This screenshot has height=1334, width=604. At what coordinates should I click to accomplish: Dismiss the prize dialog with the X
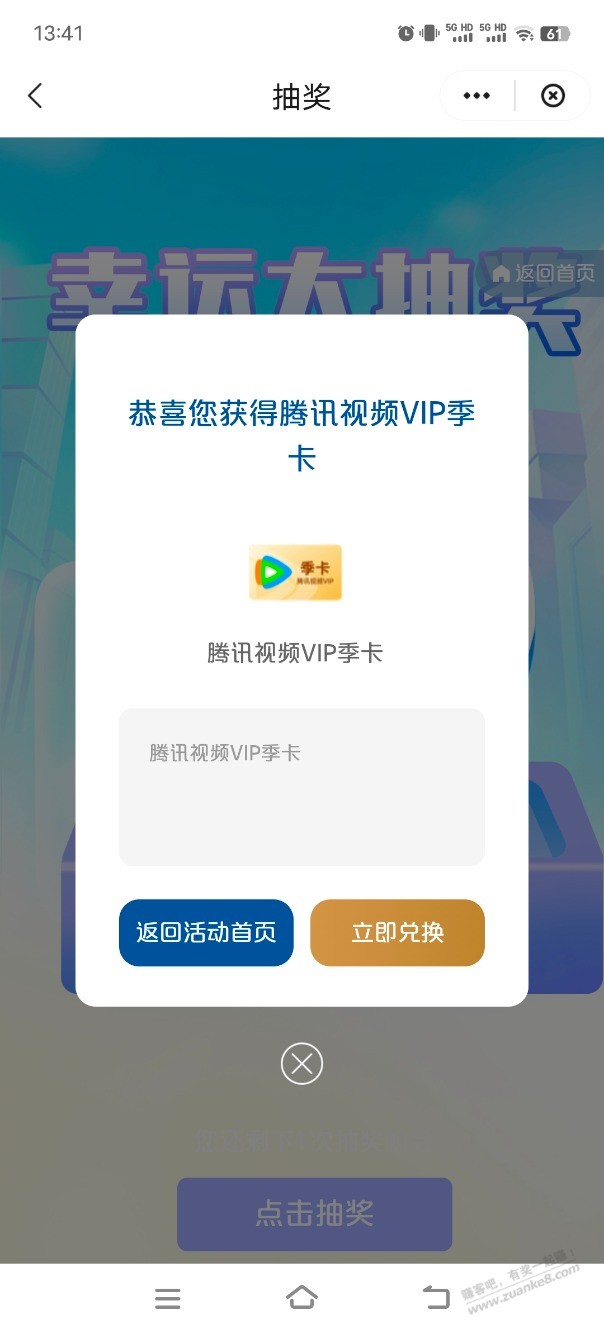(302, 1063)
